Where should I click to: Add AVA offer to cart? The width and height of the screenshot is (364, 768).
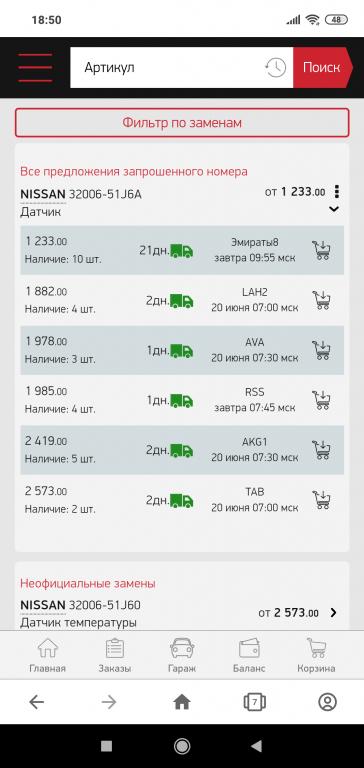tap(322, 350)
